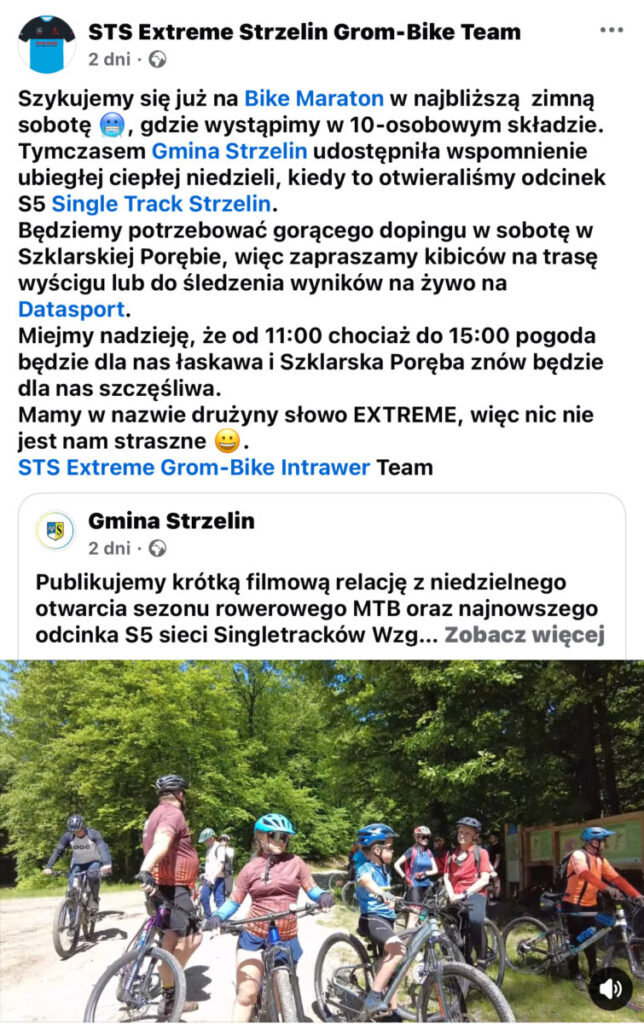Open the Bike Maraton link
This screenshot has width=644, height=1024.
point(314,98)
